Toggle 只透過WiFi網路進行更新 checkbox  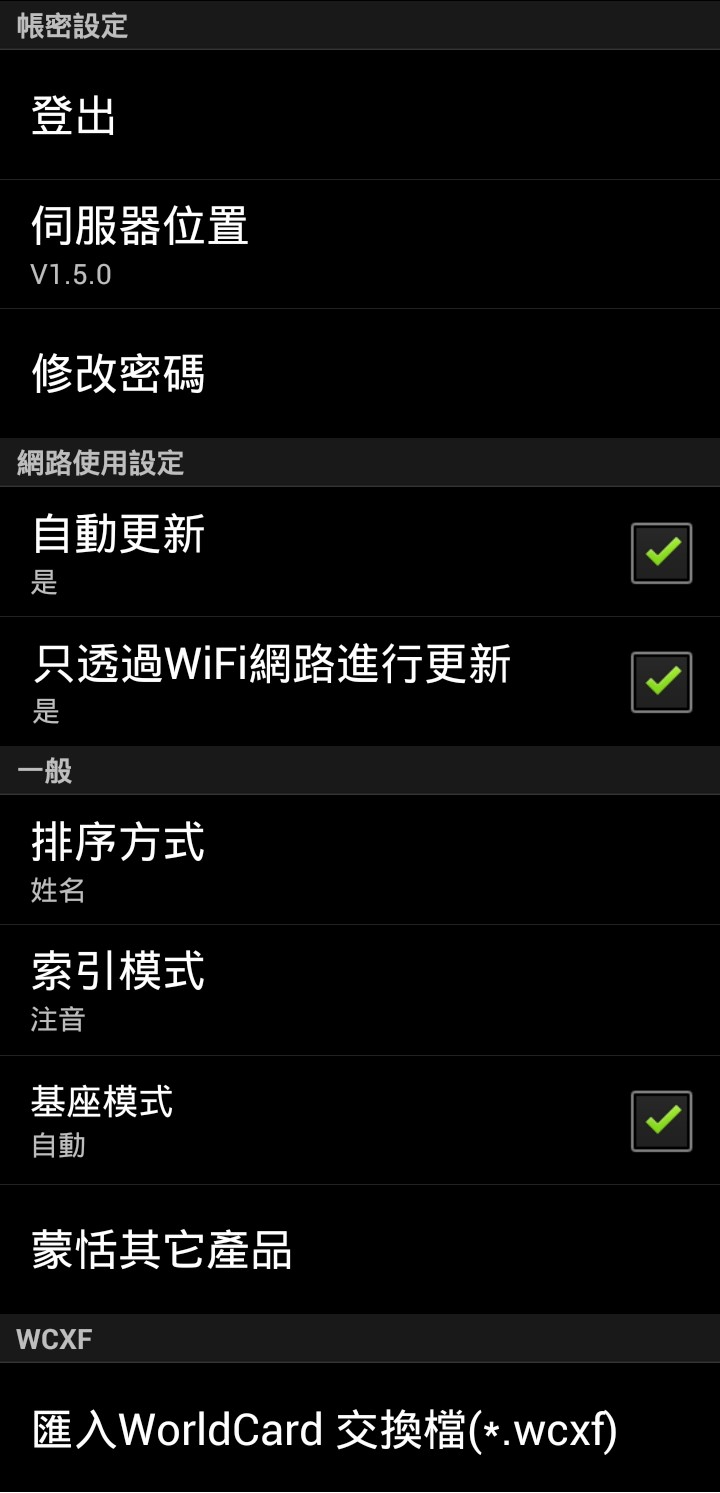point(661,682)
